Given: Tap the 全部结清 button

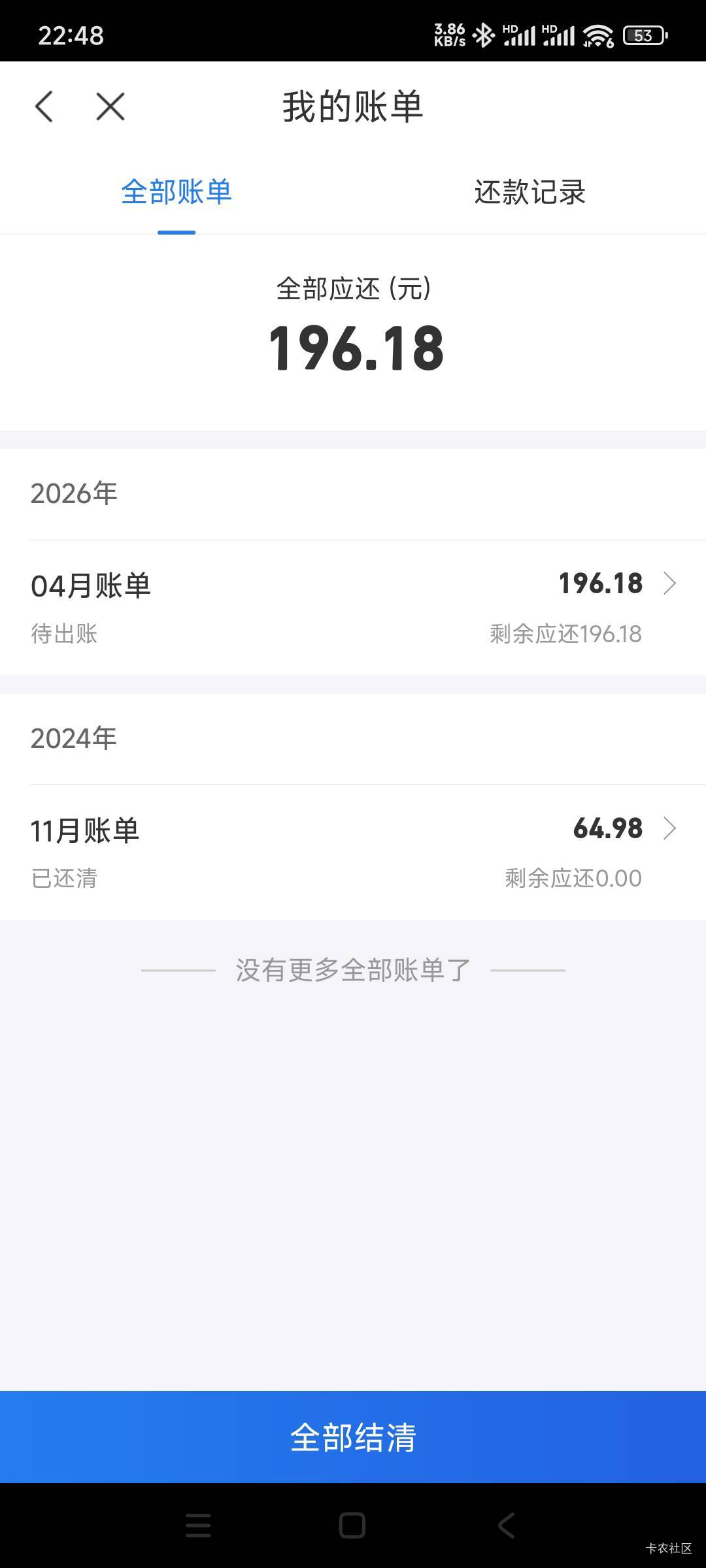Looking at the screenshot, I should [x=353, y=1437].
